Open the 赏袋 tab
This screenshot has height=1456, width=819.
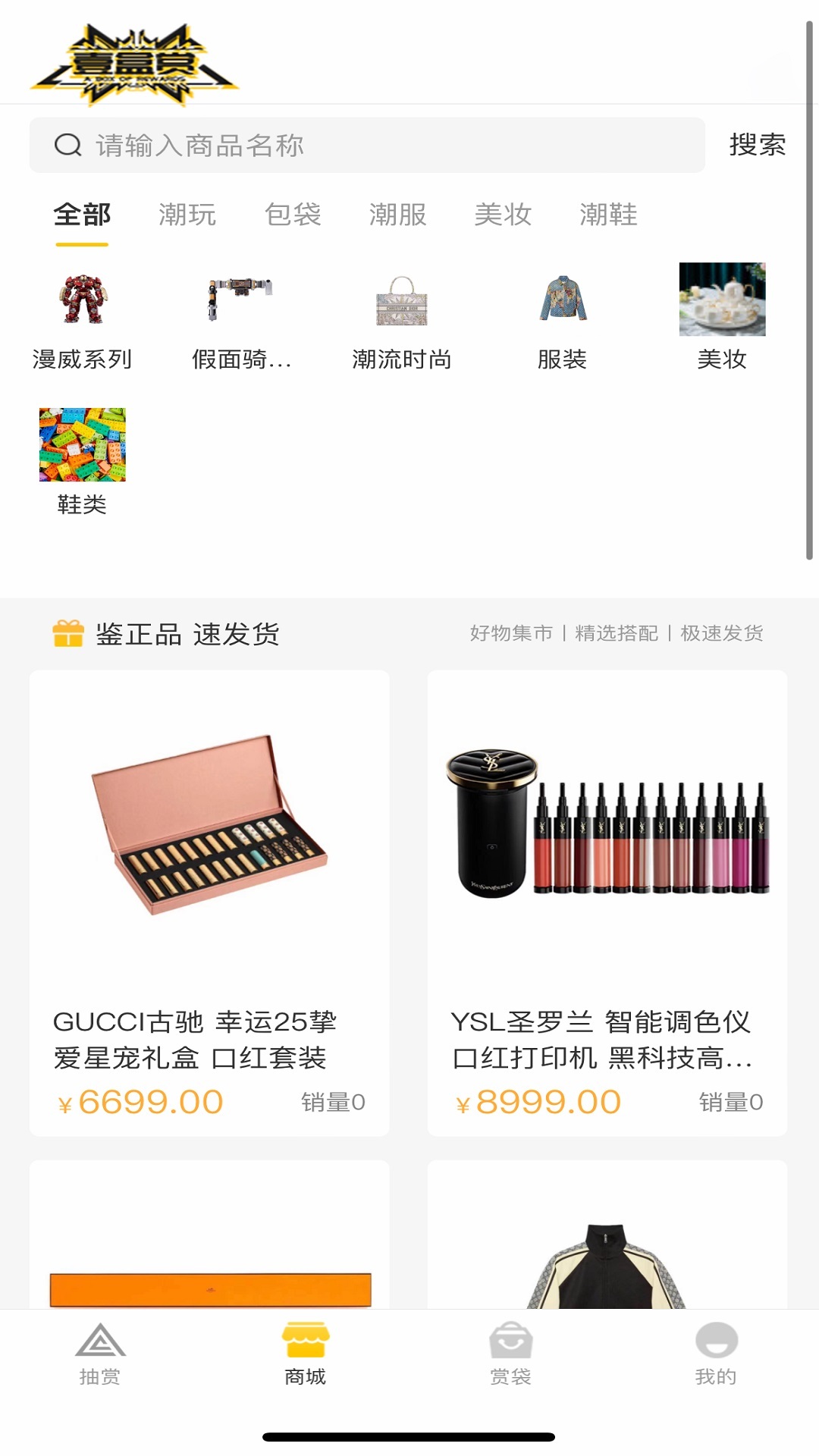pos(510,1354)
